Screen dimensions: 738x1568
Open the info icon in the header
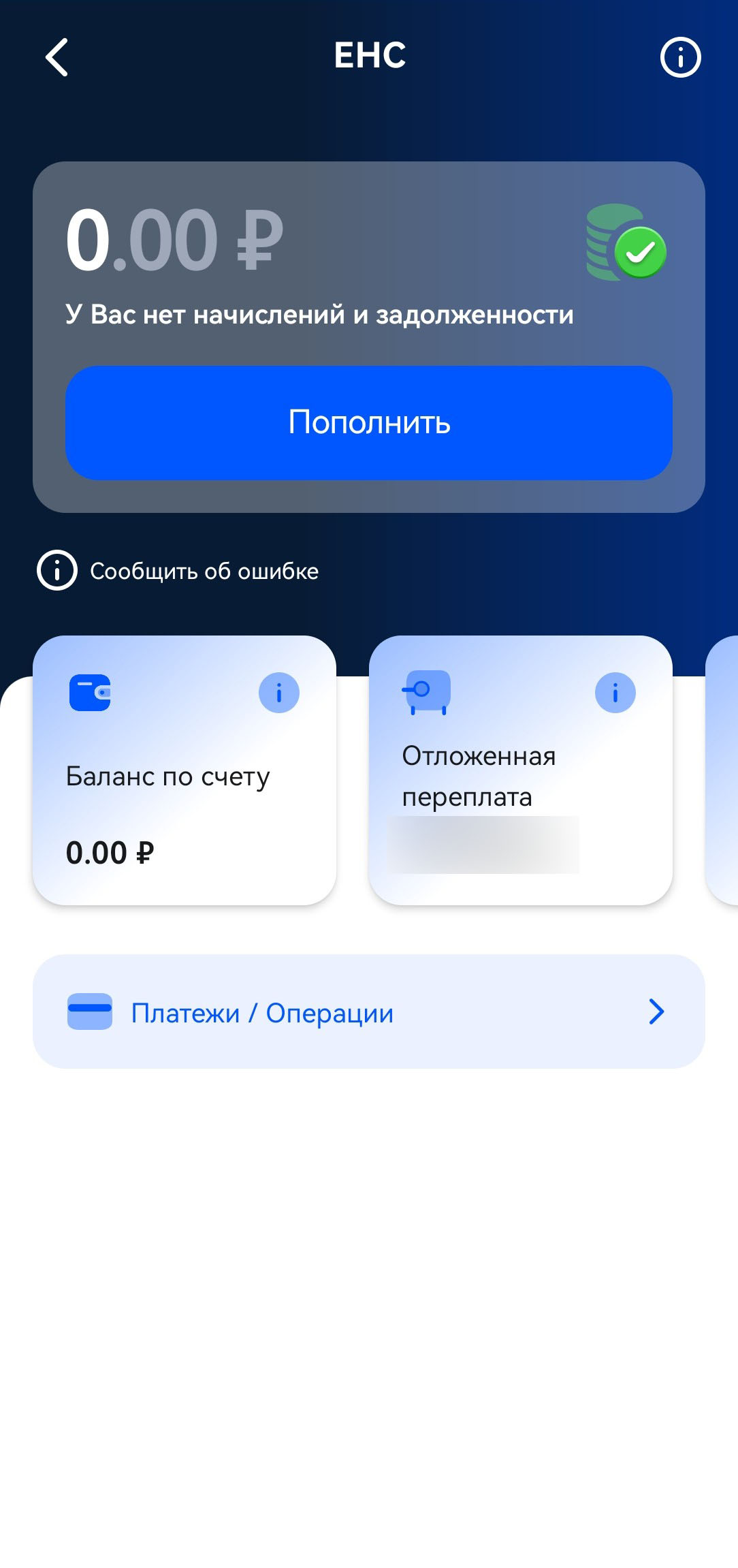tap(680, 57)
